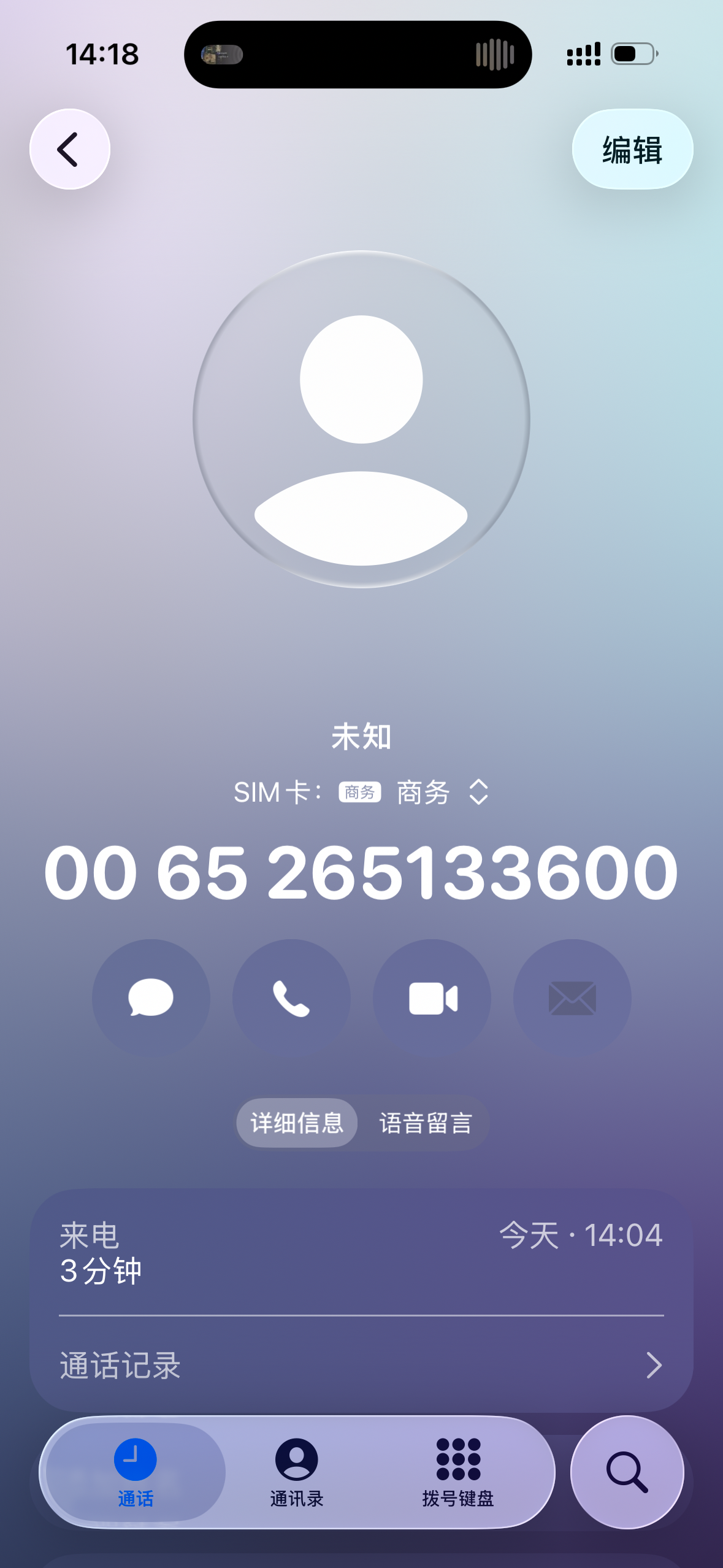Send a message to this number
The width and height of the screenshot is (723, 1568).
[x=151, y=998]
